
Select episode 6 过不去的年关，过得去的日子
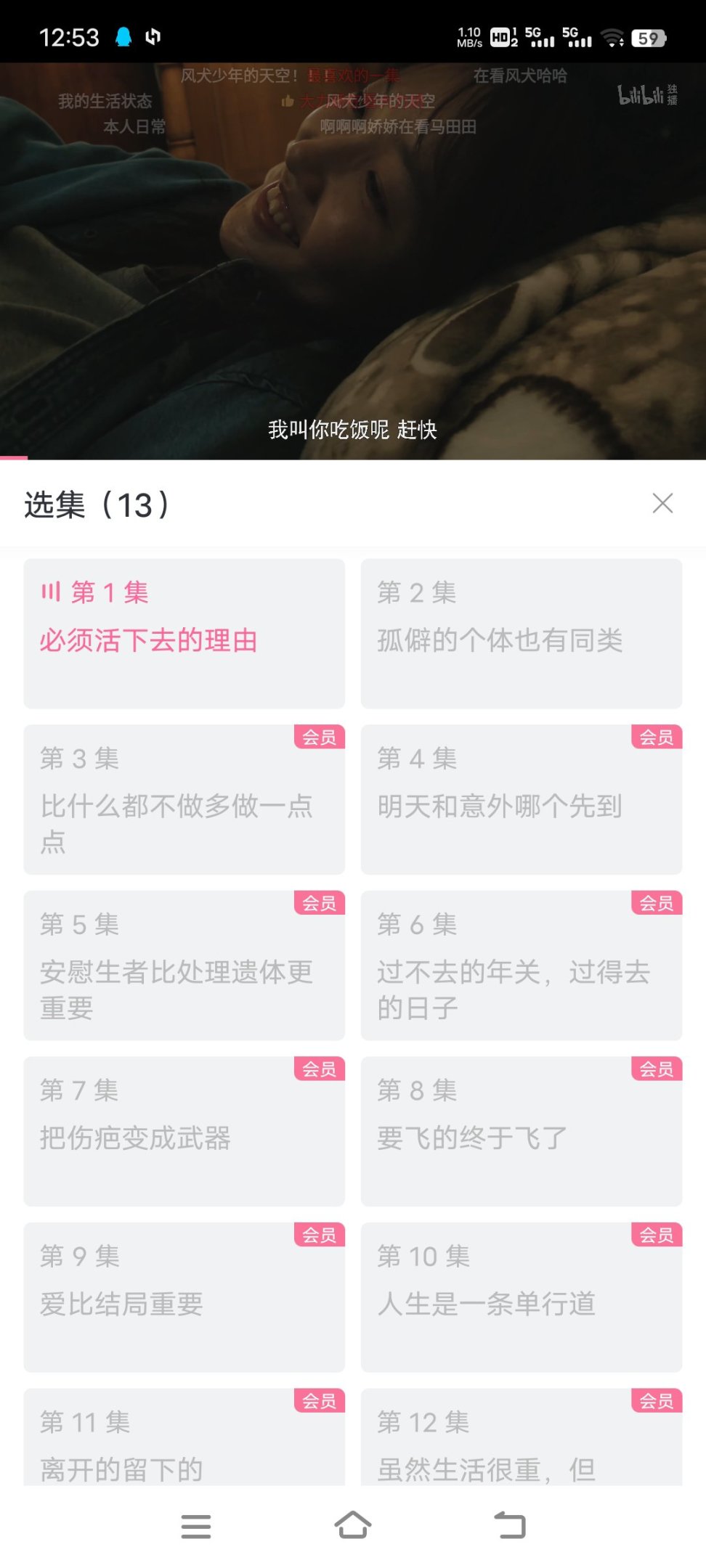pyautogui.click(x=521, y=965)
